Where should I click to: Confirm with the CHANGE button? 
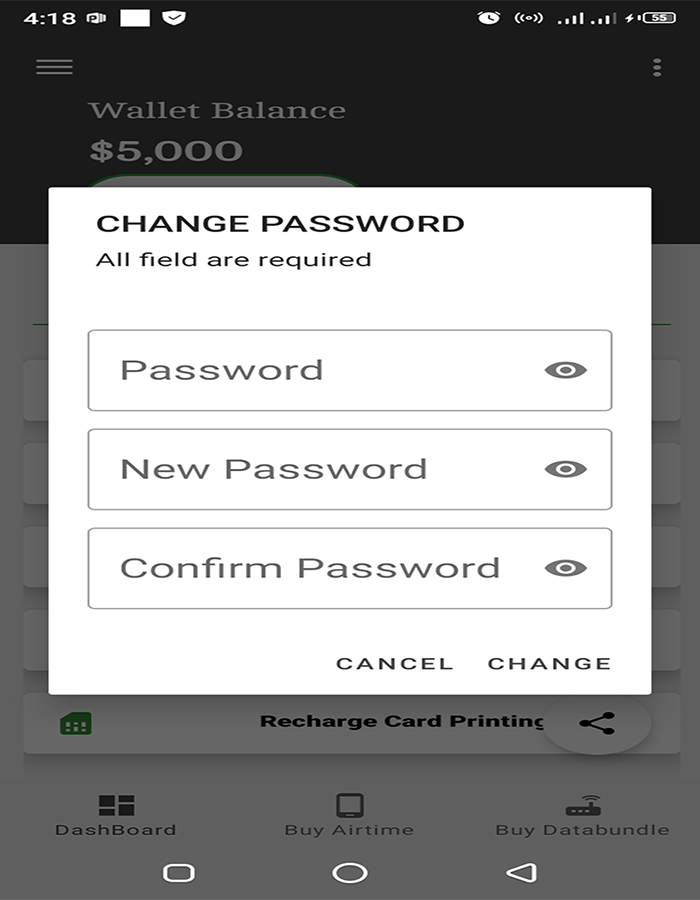point(549,663)
